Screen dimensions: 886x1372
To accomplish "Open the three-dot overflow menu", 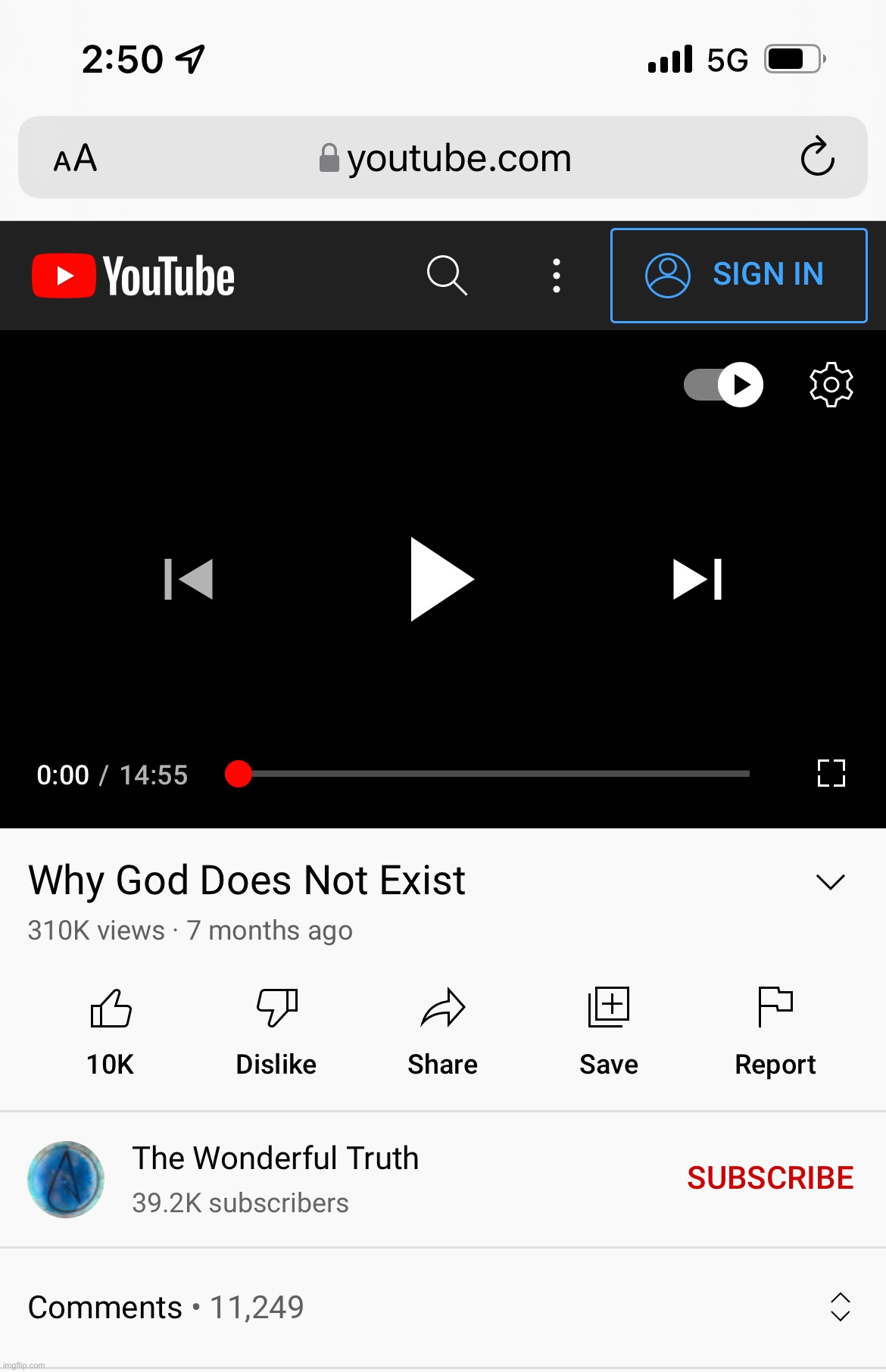I will click(x=557, y=276).
